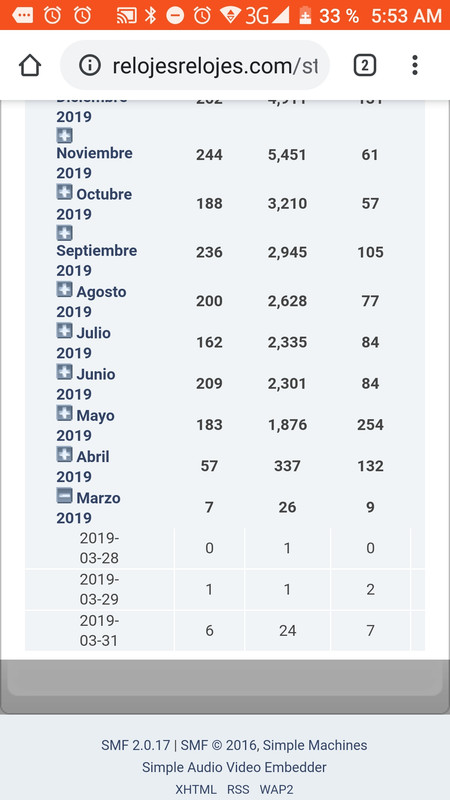Open the tab switcher showing 2 tabs
The width and height of the screenshot is (450, 800).
(365, 65)
